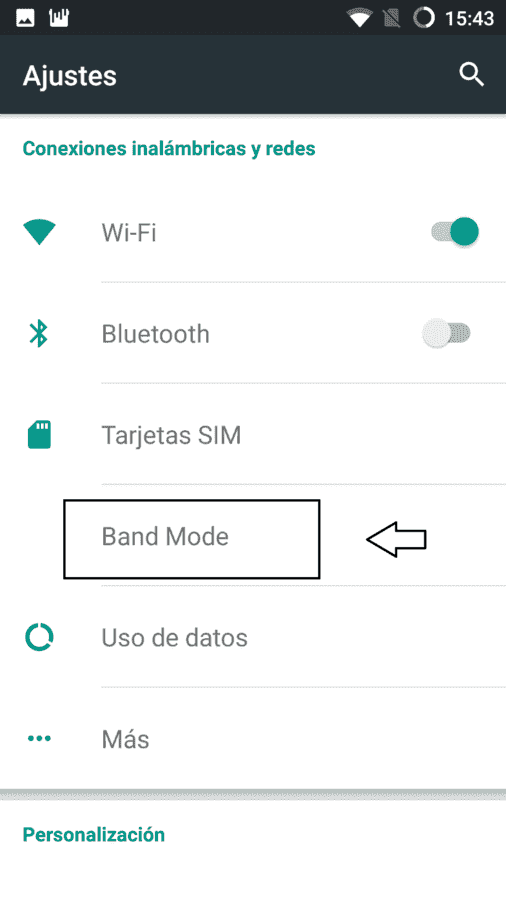
Task: Turn off the Wi-Fi switch
Action: click(455, 232)
